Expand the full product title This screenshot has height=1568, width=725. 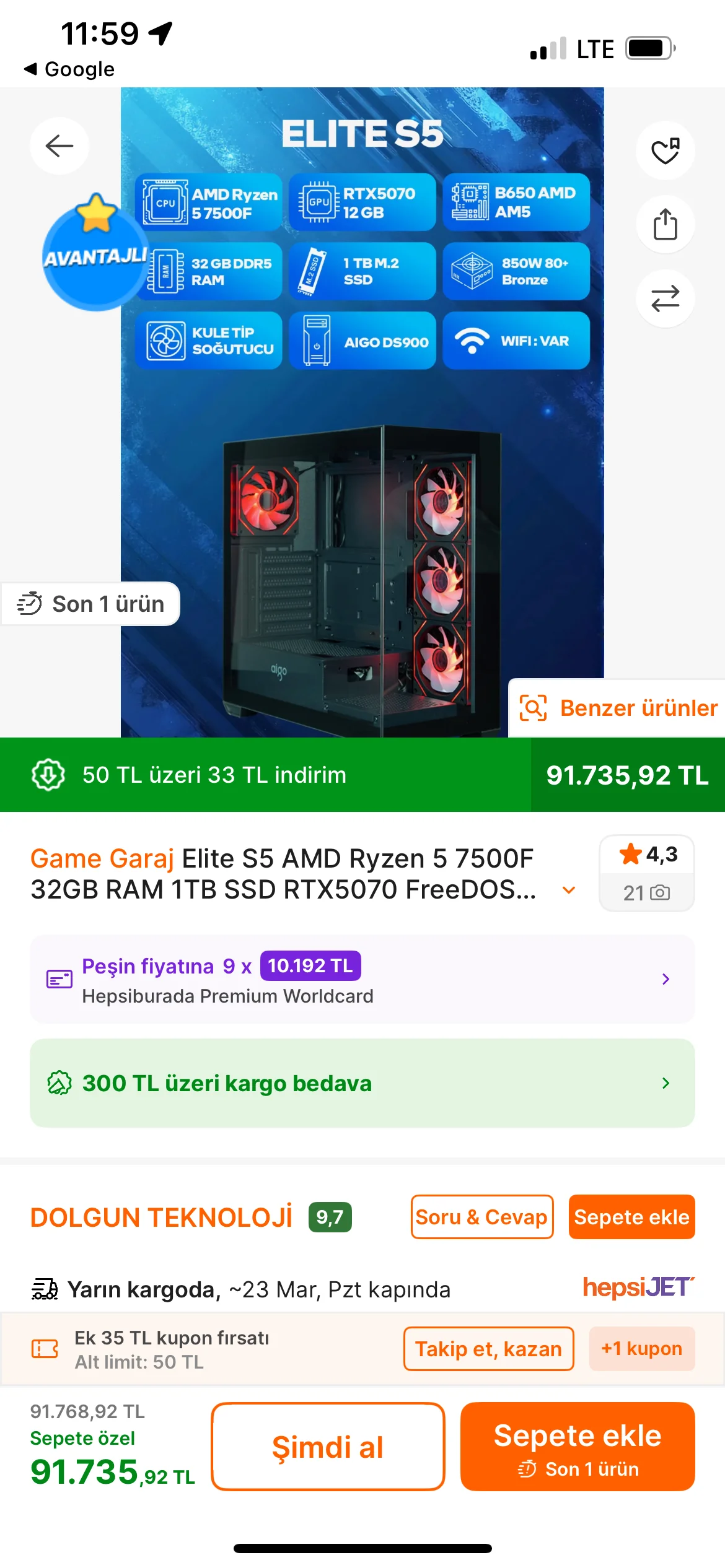(568, 891)
